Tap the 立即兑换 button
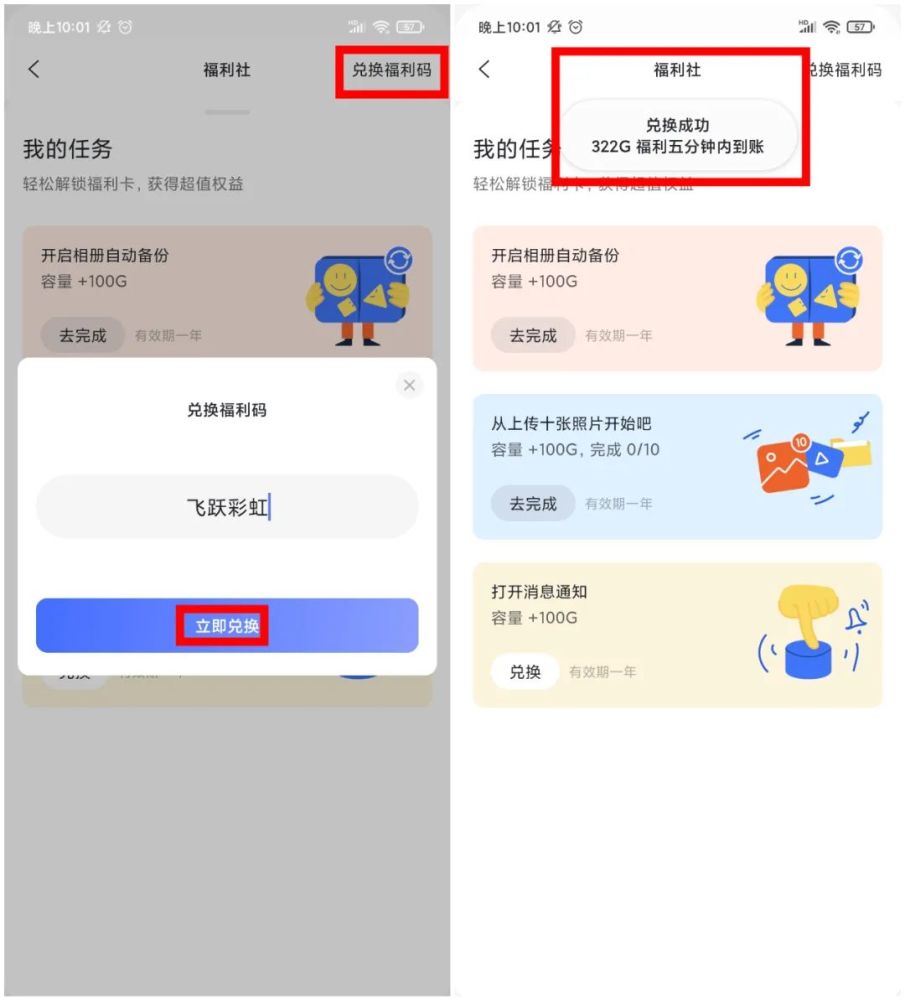The width and height of the screenshot is (905, 1000). (x=227, y=626)
